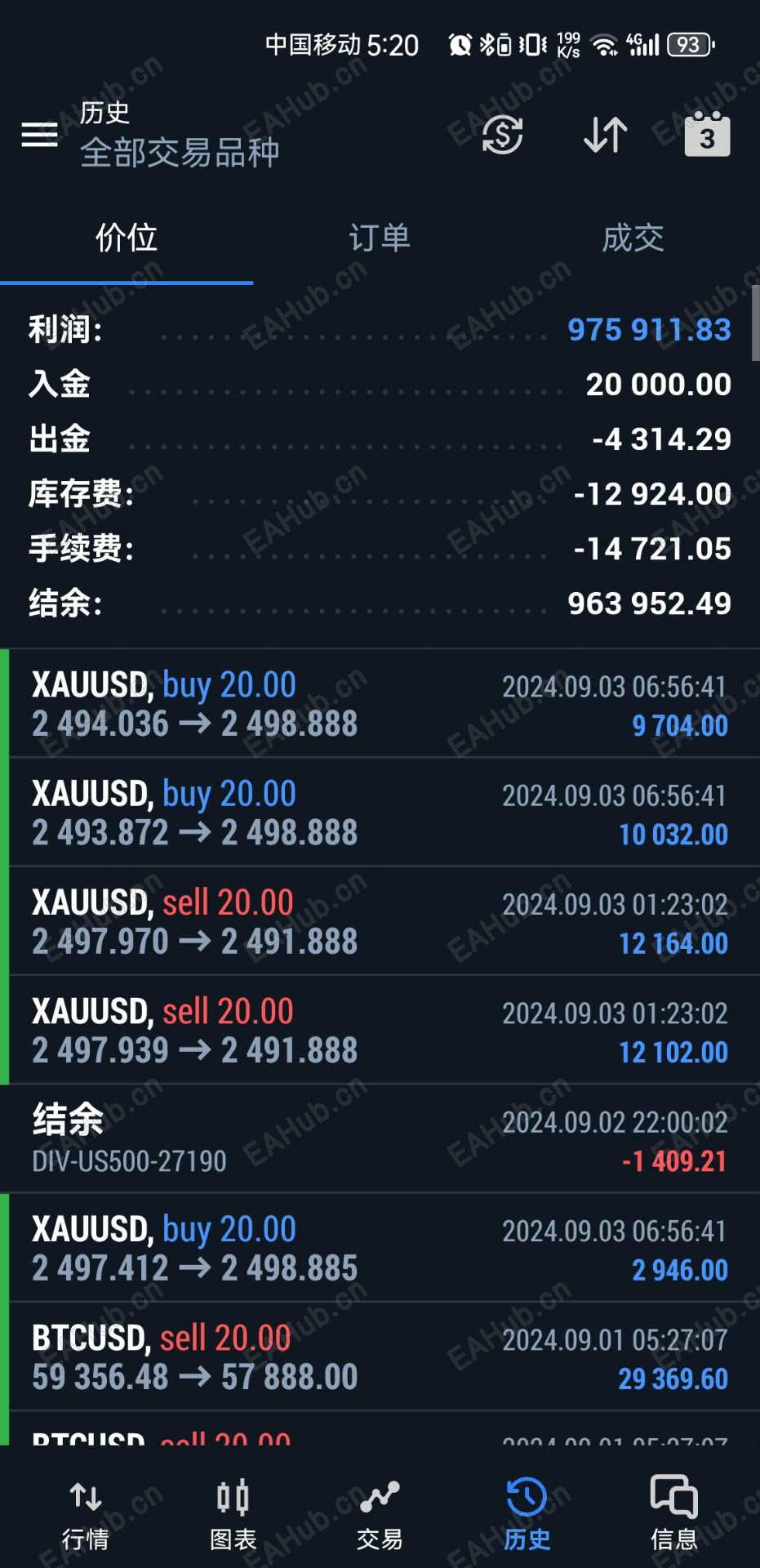Expand XAUUSD buy trade with 2 946.00 profit
The width and height of the screenshot is (760, 1568).
(380, 1249)
